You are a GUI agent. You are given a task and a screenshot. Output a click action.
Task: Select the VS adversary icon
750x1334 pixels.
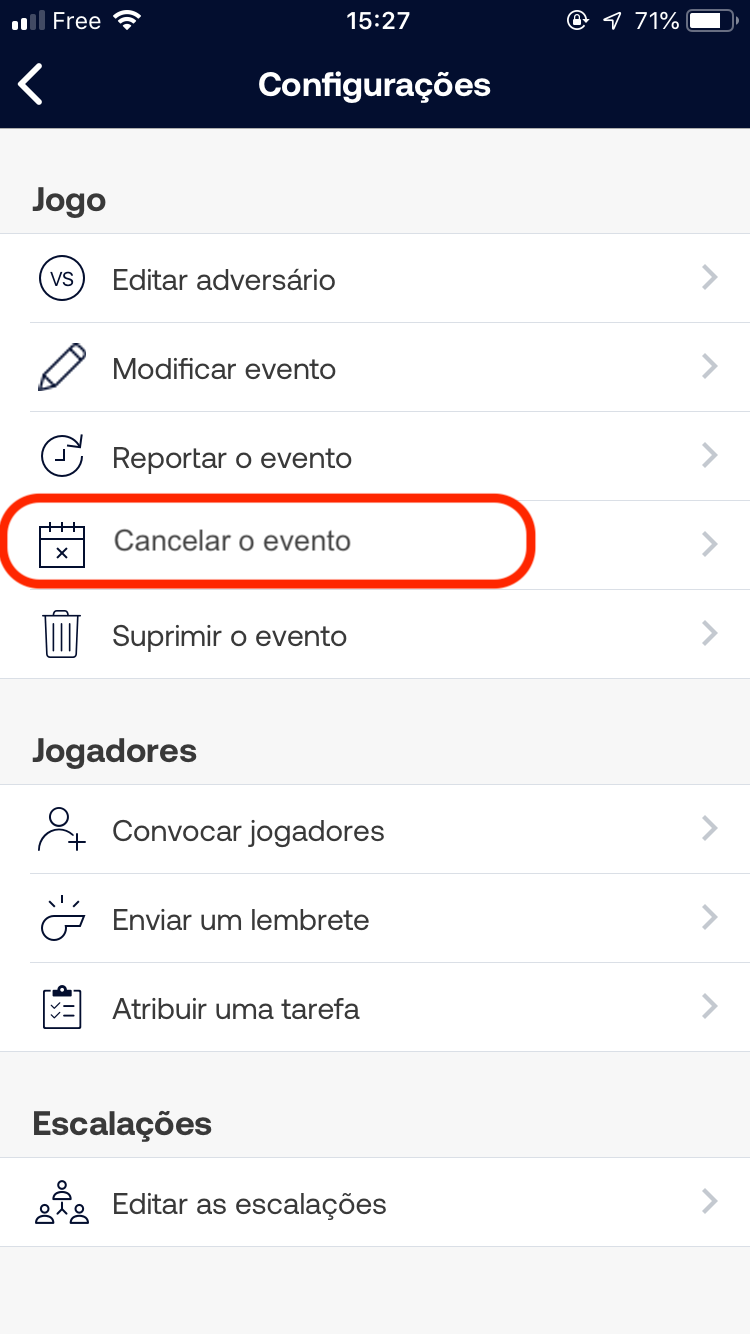click(x=61, y=279)
